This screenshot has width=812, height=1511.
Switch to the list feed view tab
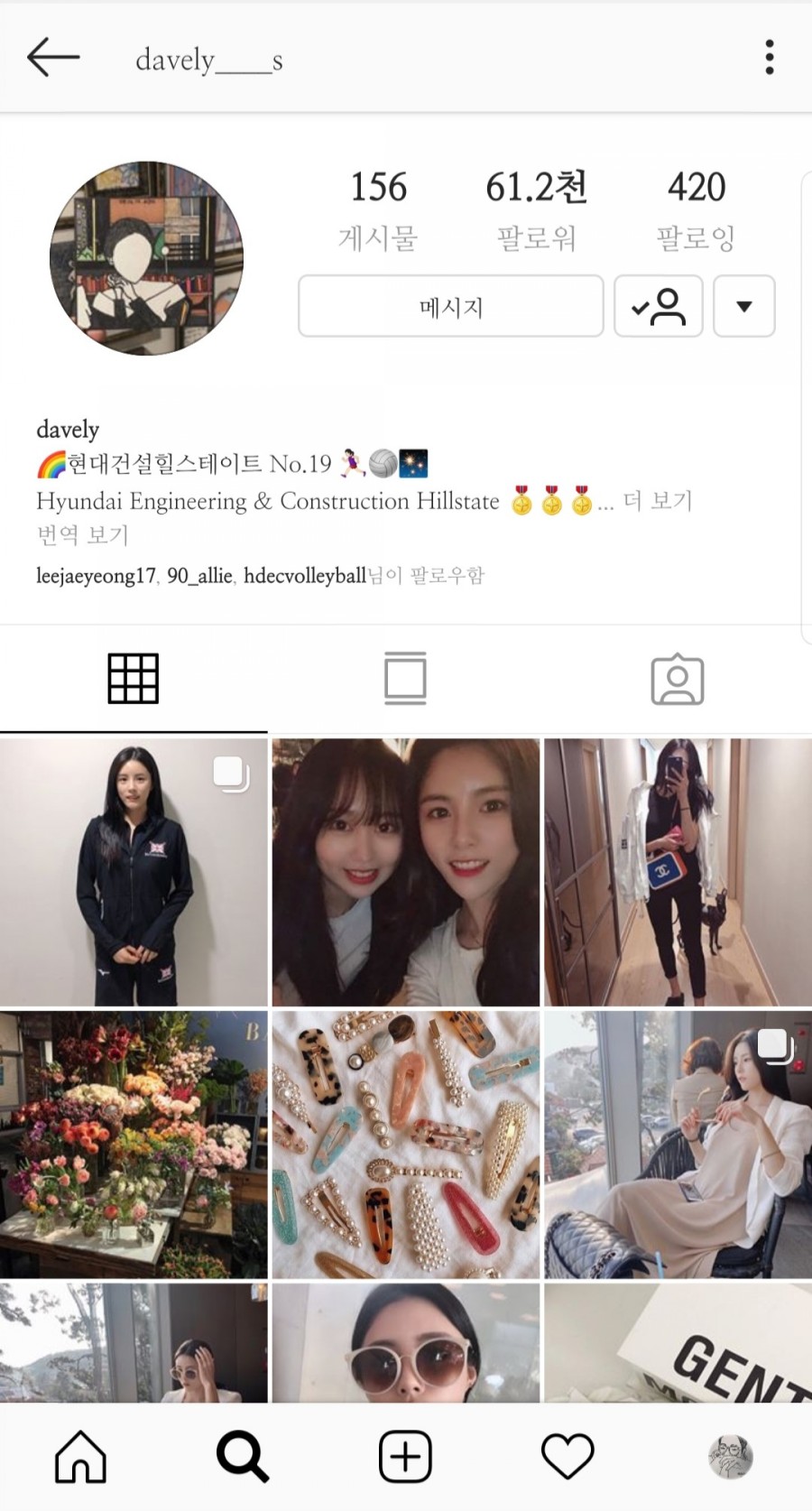tap(405, 678)
